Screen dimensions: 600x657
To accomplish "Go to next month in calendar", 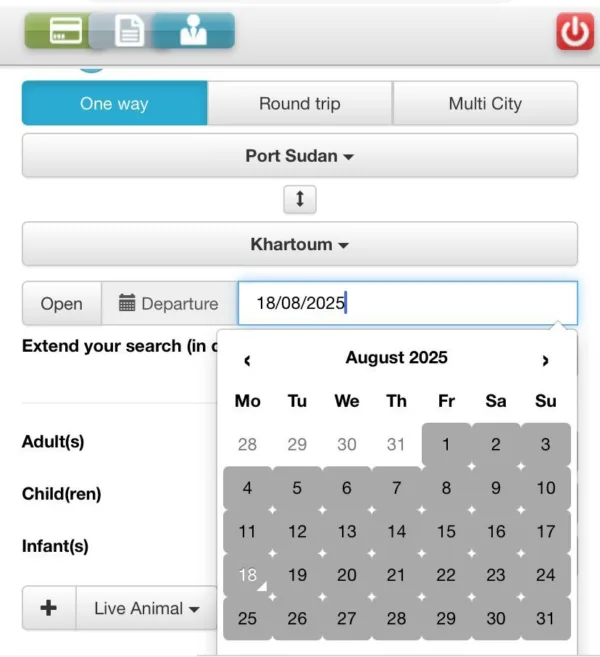I will (545, 360).
